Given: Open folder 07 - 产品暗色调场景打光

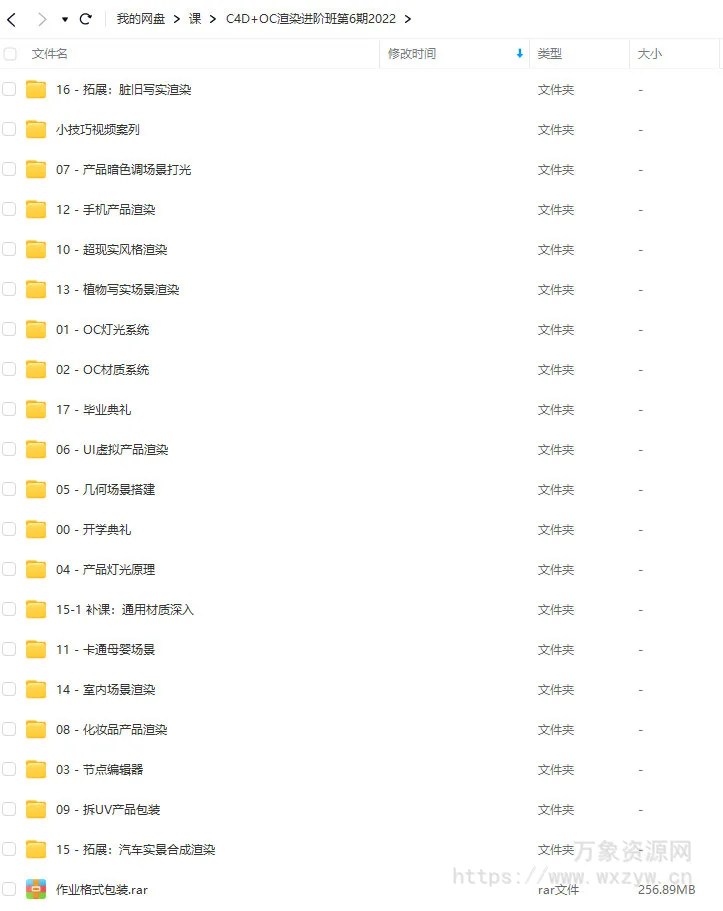Looking at the screenshot, I should coord(123,170).
